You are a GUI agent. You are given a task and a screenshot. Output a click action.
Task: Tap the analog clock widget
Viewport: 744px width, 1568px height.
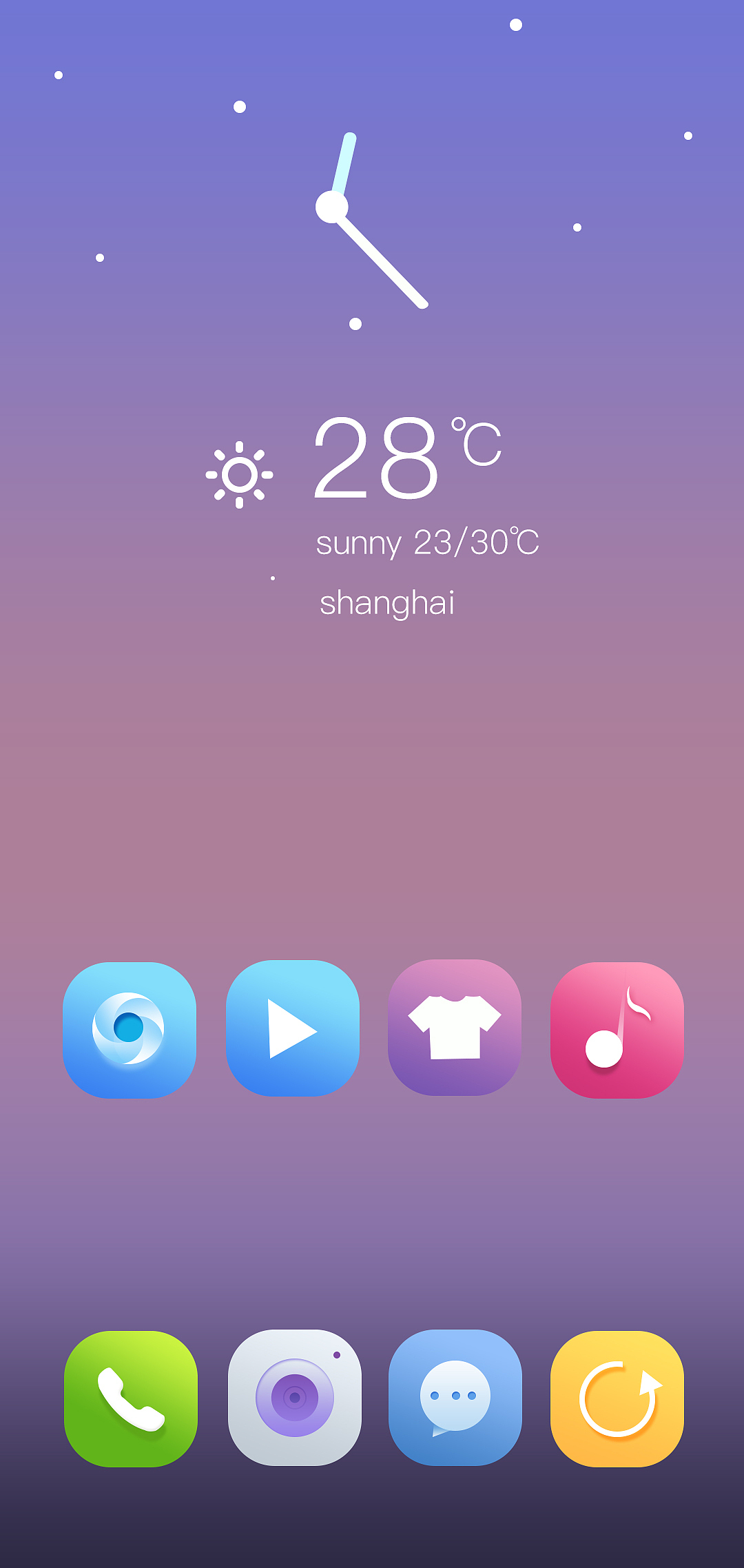372,221
